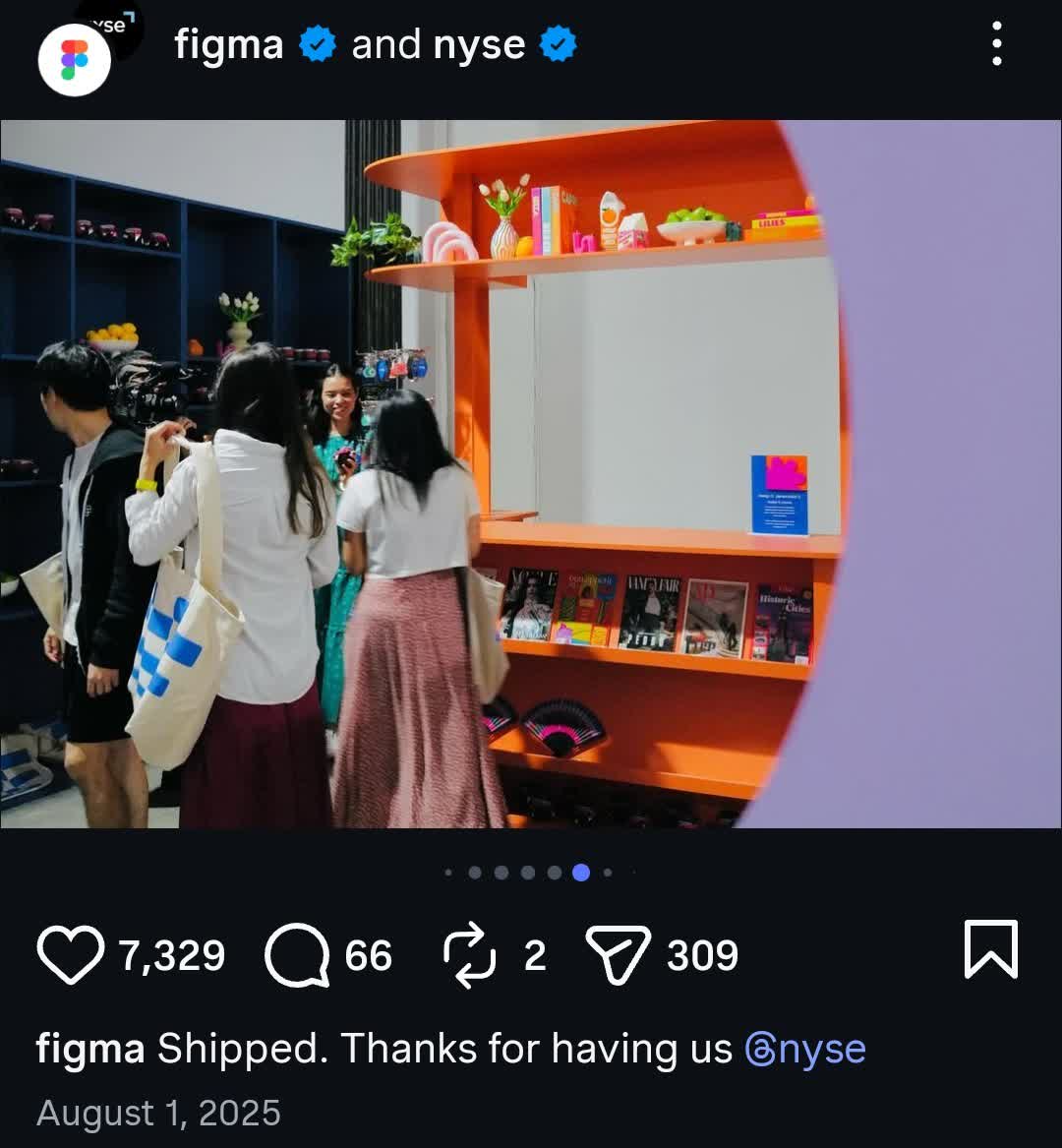Open the figma profile avatar

75,59
